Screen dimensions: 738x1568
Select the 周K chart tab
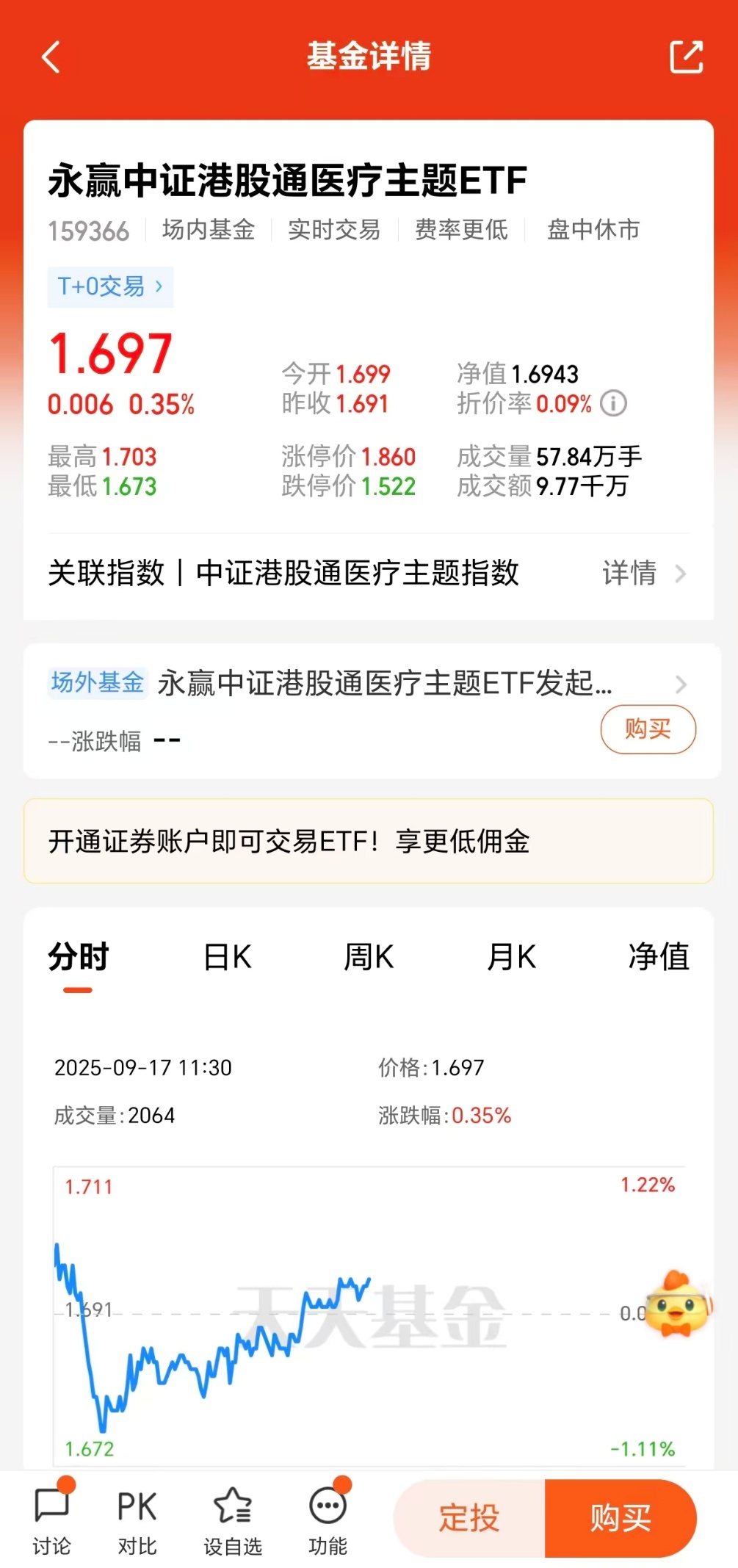point(369,958)
